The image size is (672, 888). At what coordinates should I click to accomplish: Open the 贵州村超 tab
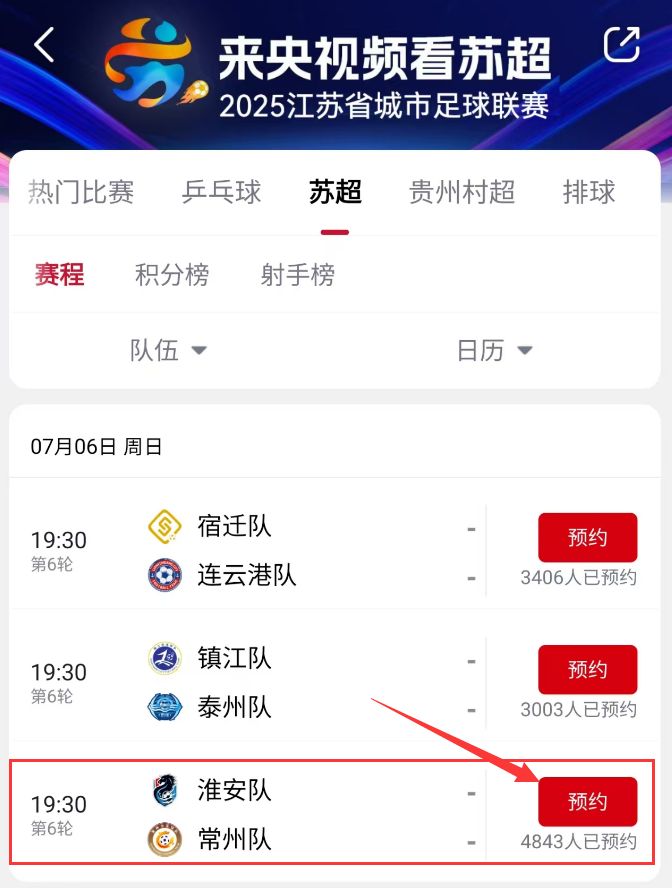pyautogui.click(x=462, y=192)
